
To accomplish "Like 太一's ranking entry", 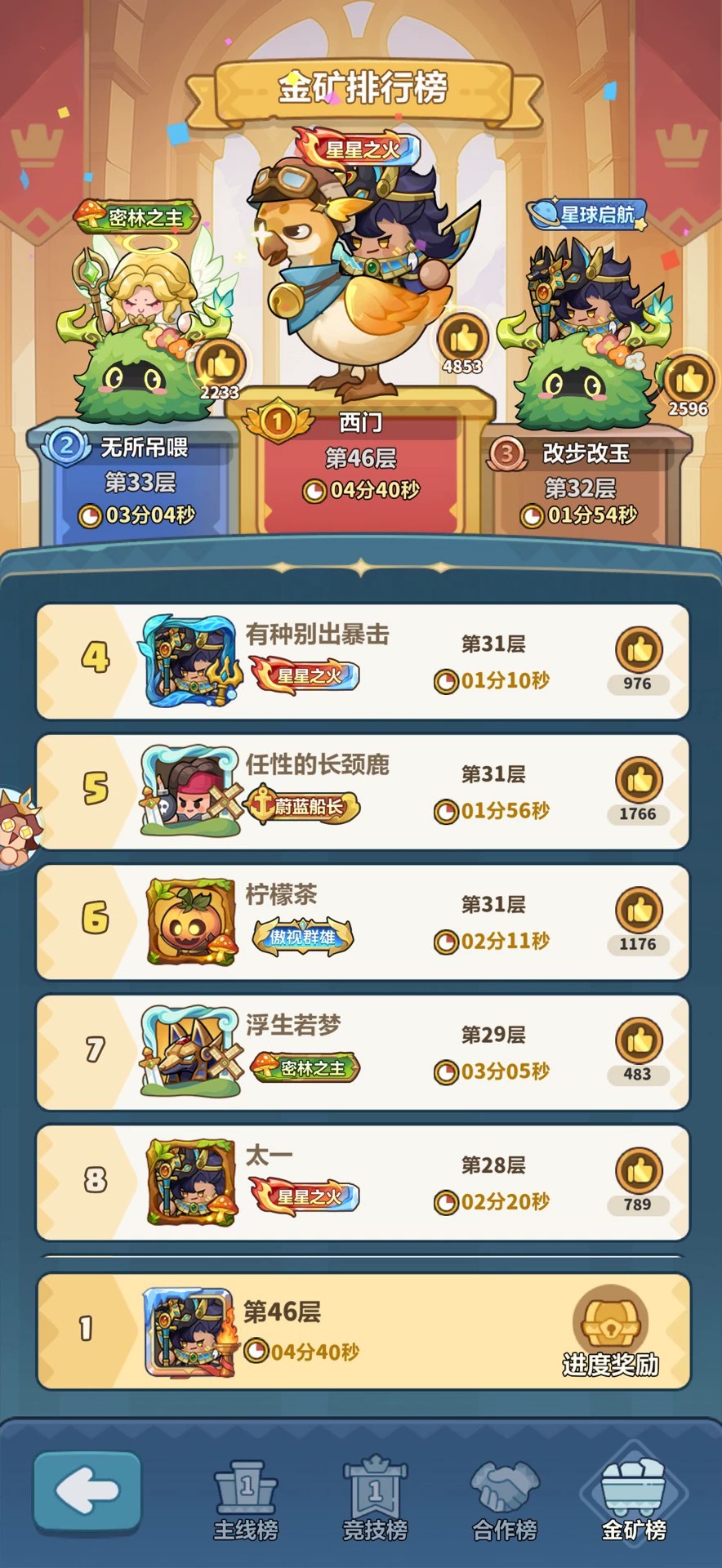I will coord(639,1171).
